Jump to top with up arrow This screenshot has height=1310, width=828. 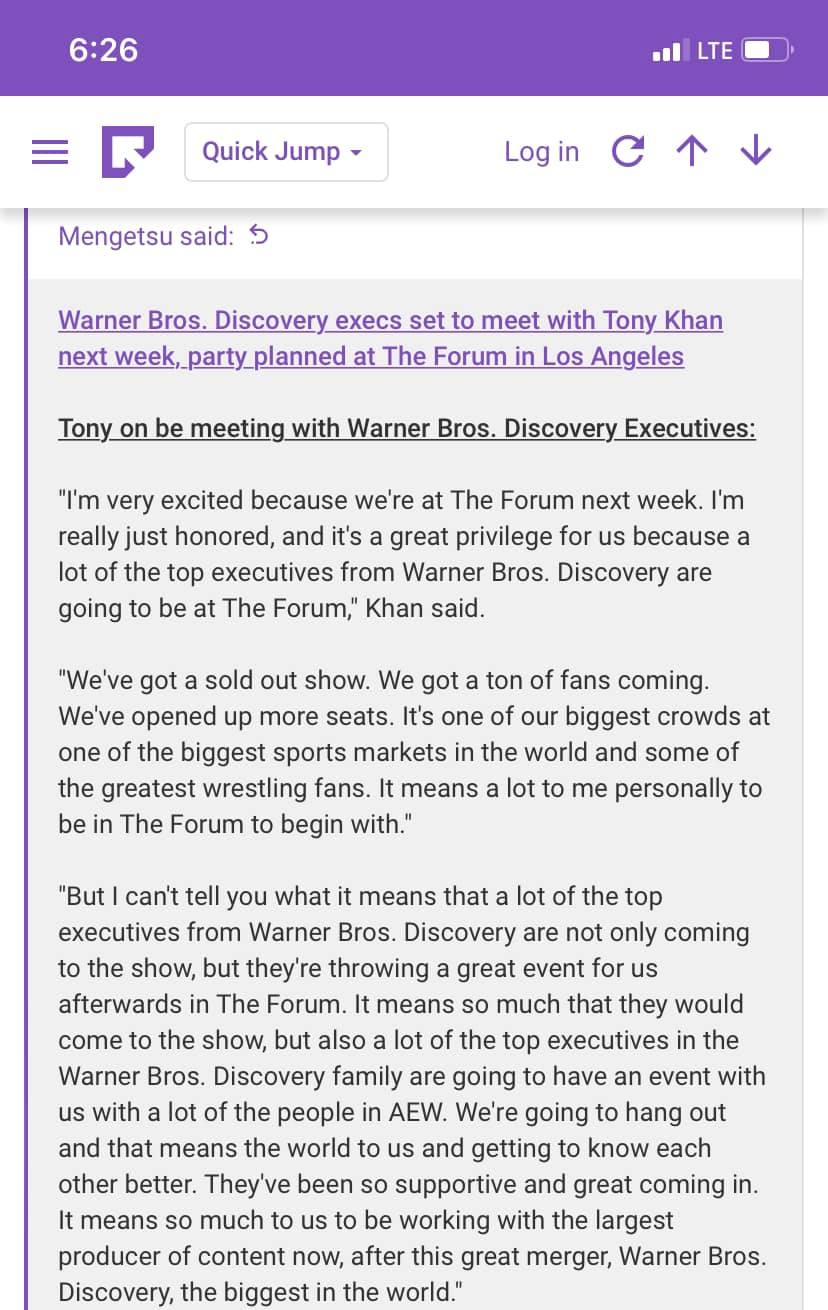(691, 152)
